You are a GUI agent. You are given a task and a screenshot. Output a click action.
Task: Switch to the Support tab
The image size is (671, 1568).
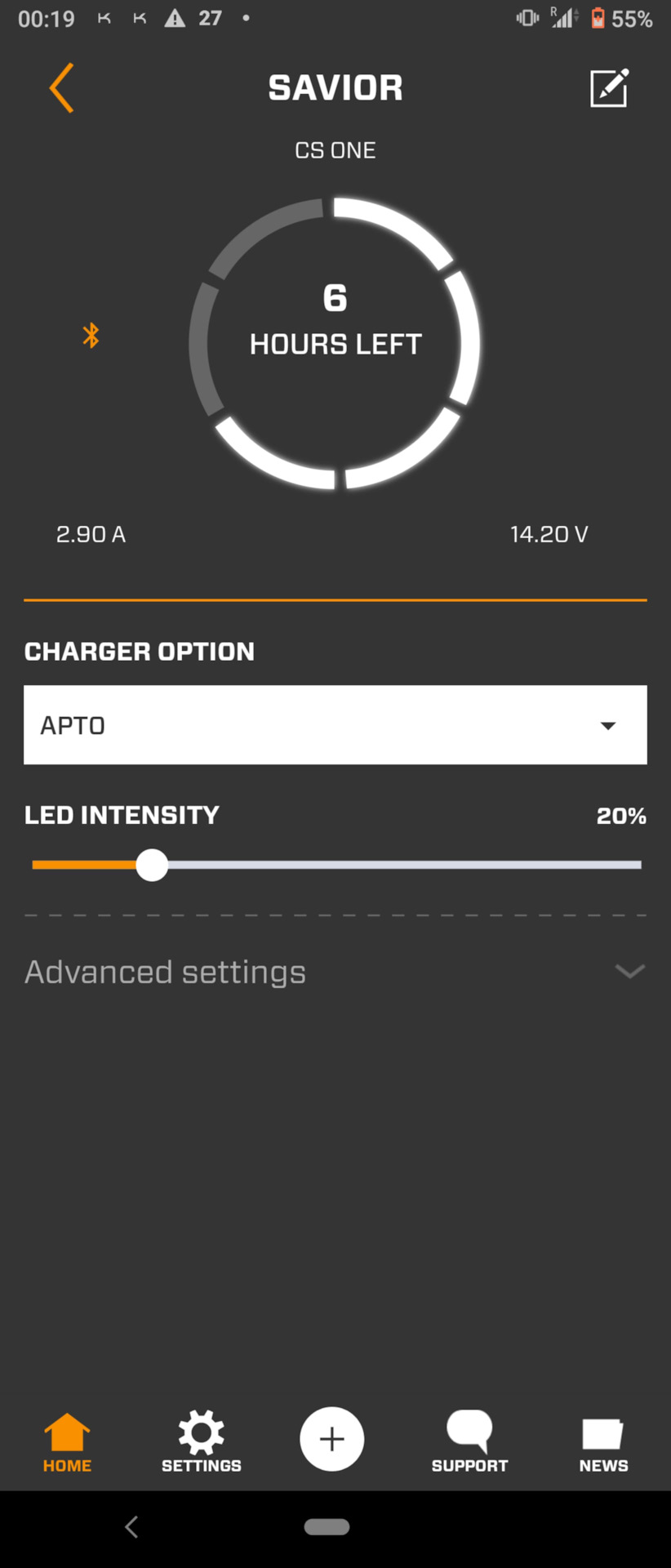coord(469,1443)
